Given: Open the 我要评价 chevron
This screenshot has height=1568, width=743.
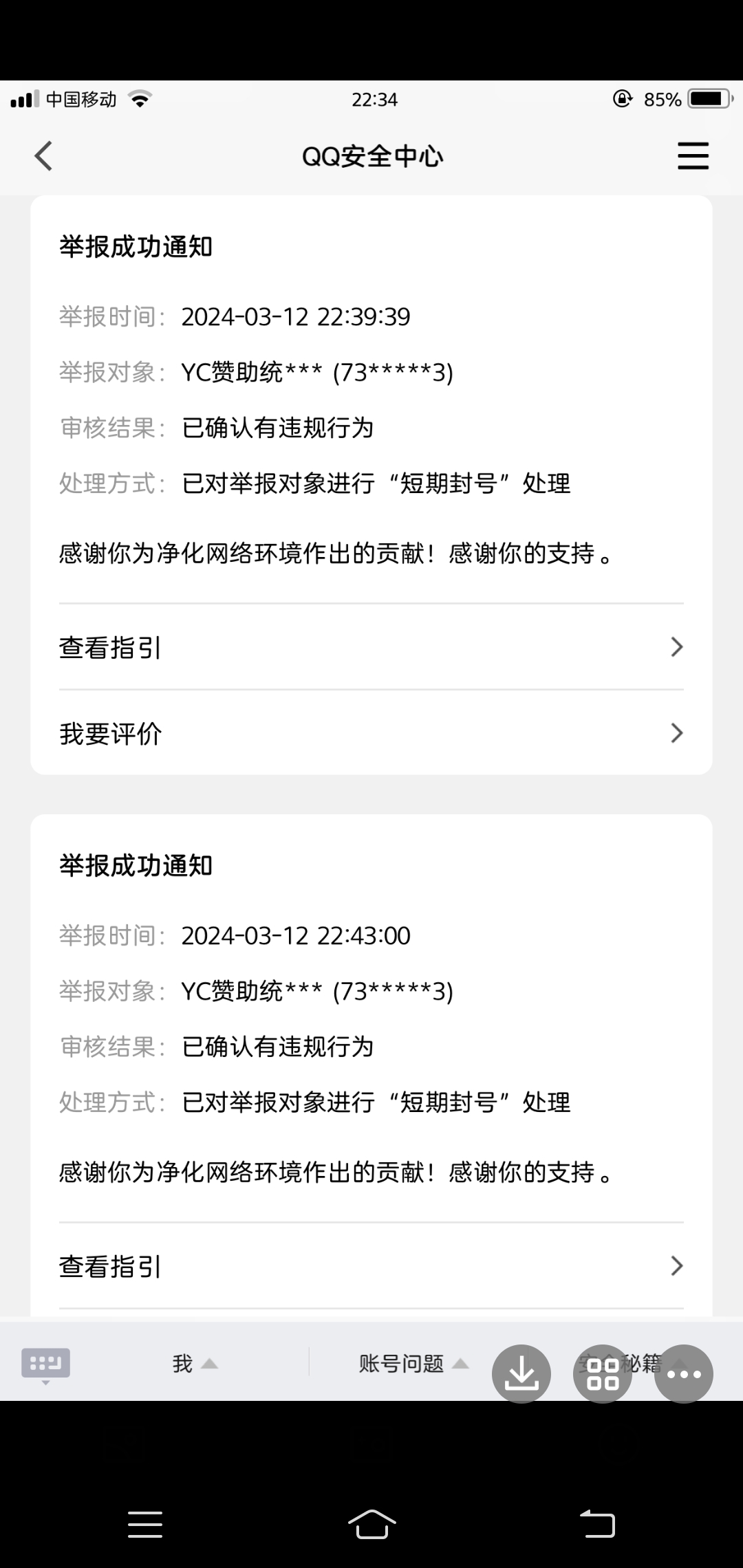Looking at the screenshot, I should click(x=677, y=734).
